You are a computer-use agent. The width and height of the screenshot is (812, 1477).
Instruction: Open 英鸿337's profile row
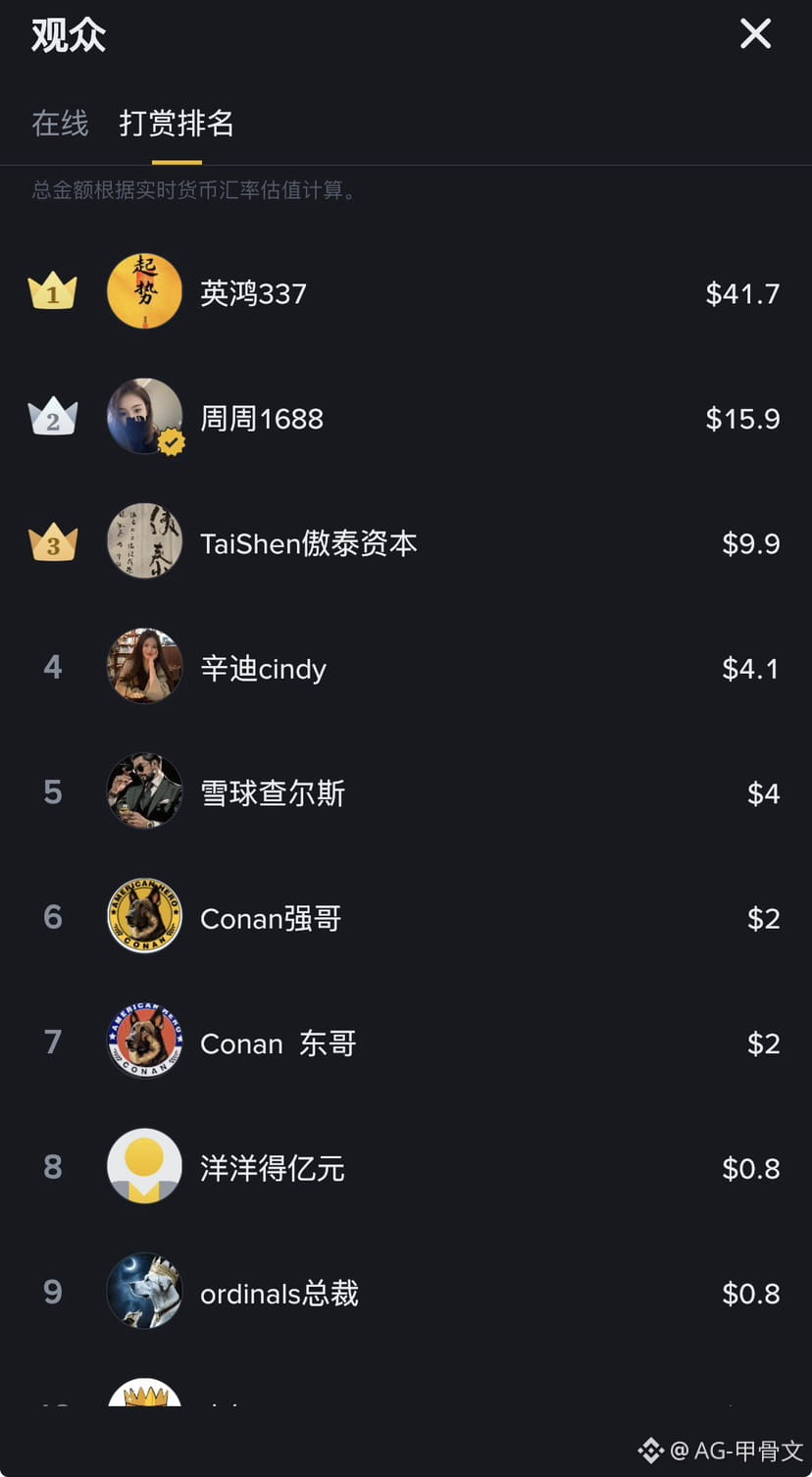click(x=253, y=293)
